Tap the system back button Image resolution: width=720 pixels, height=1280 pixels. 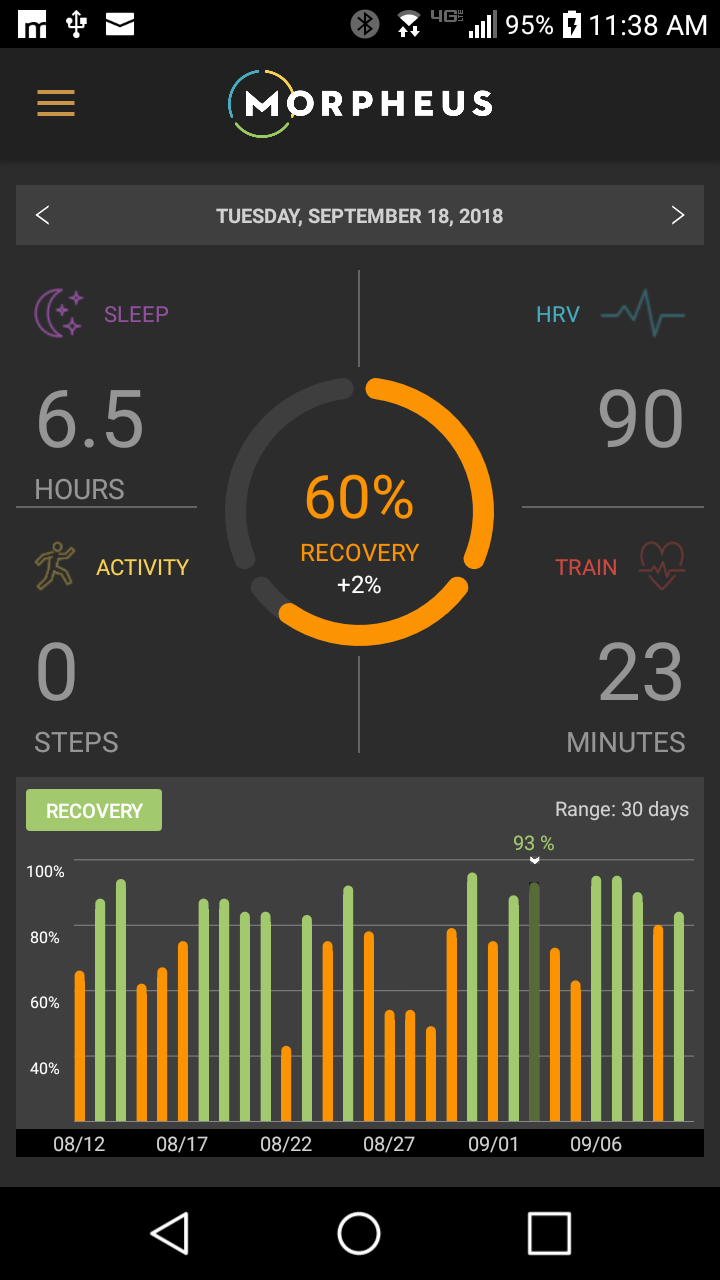[170, 1233]
